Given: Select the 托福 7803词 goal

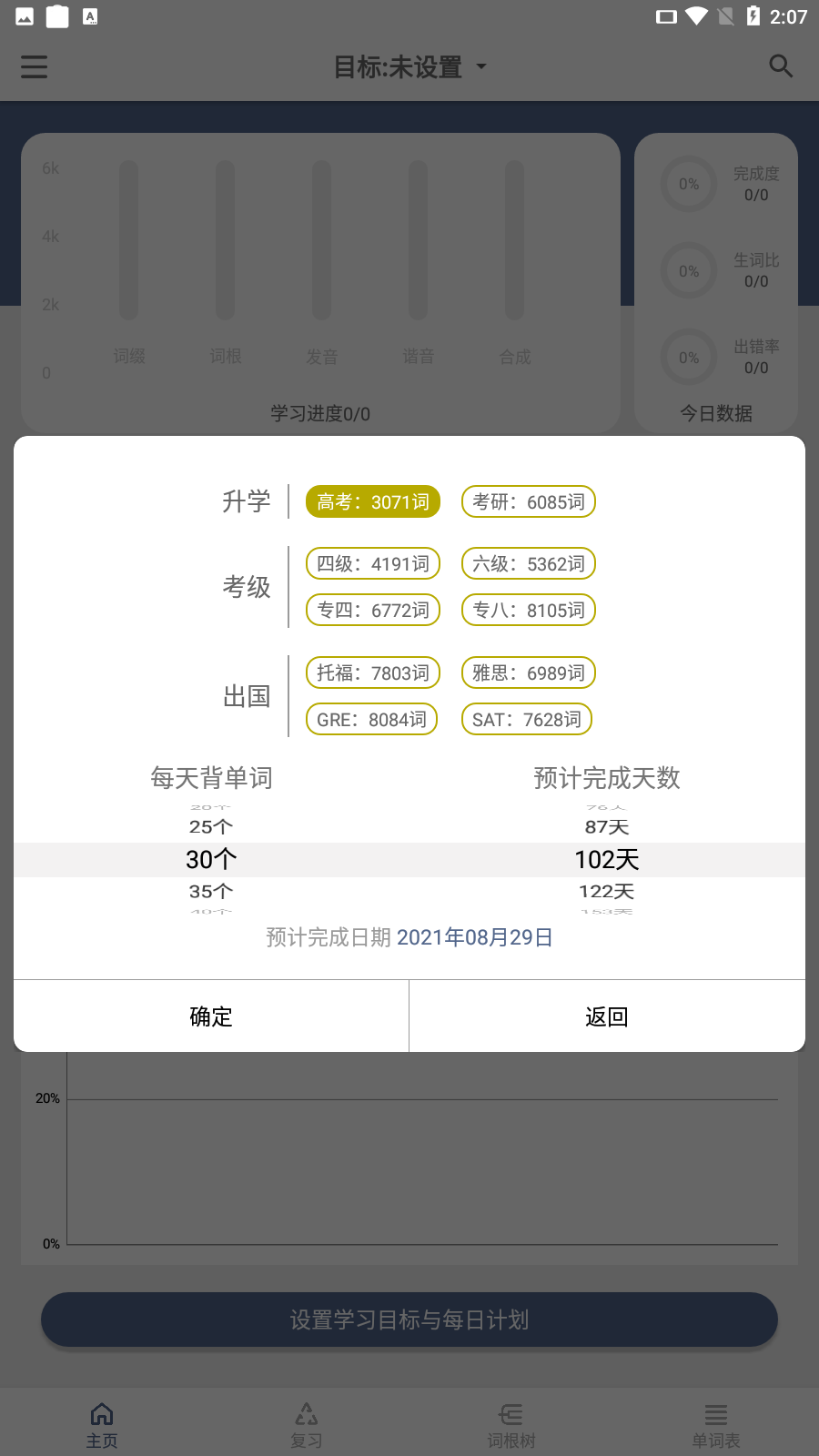Looking at the screenshot, I should [372, 672].
